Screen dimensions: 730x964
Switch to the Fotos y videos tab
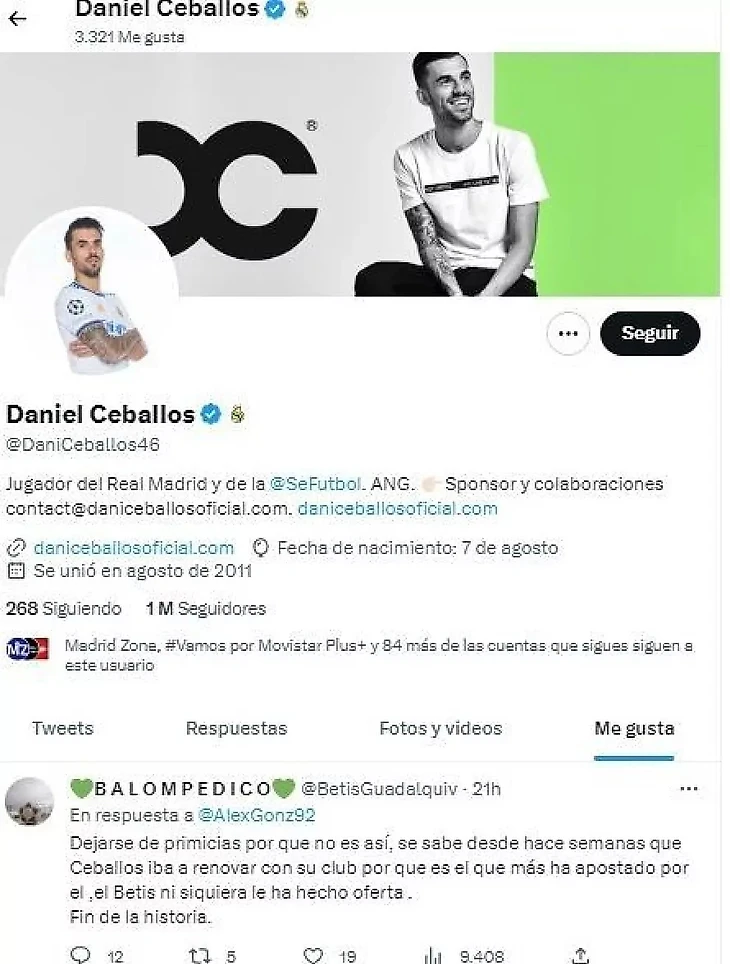coord(440,728)
